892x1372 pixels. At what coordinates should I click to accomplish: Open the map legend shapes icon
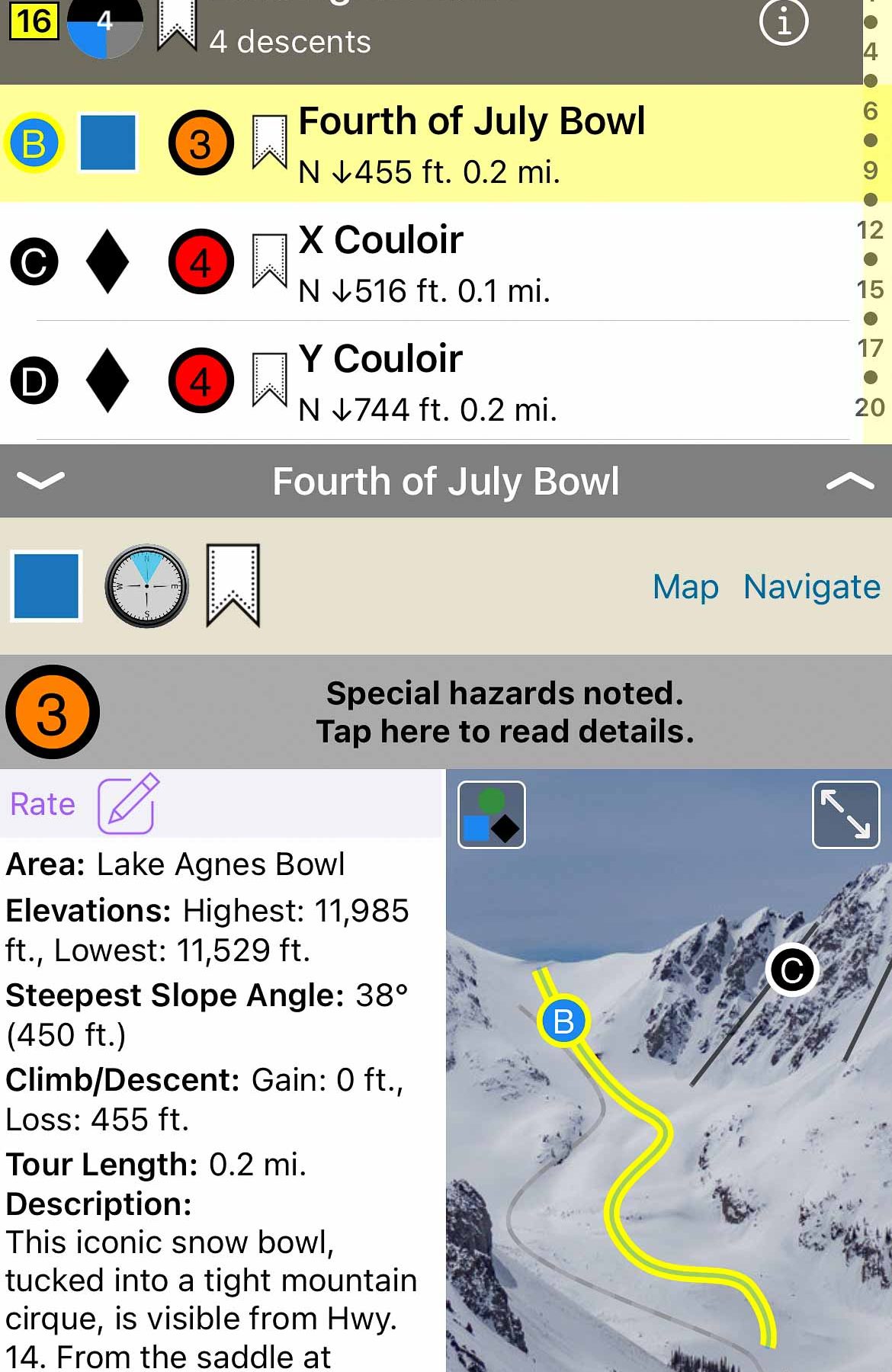coord(492,814)
